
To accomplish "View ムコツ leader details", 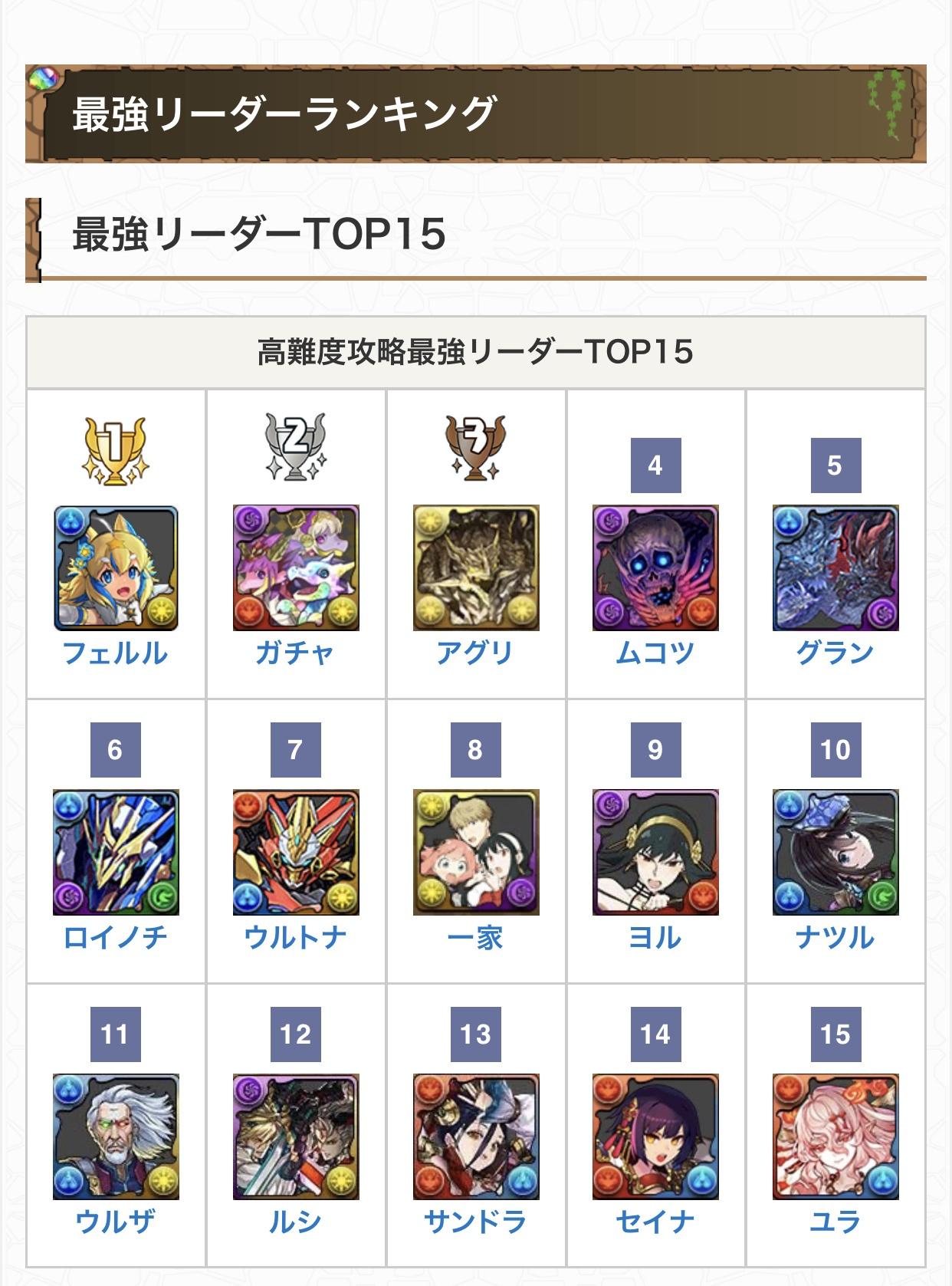I will (655, 653).
